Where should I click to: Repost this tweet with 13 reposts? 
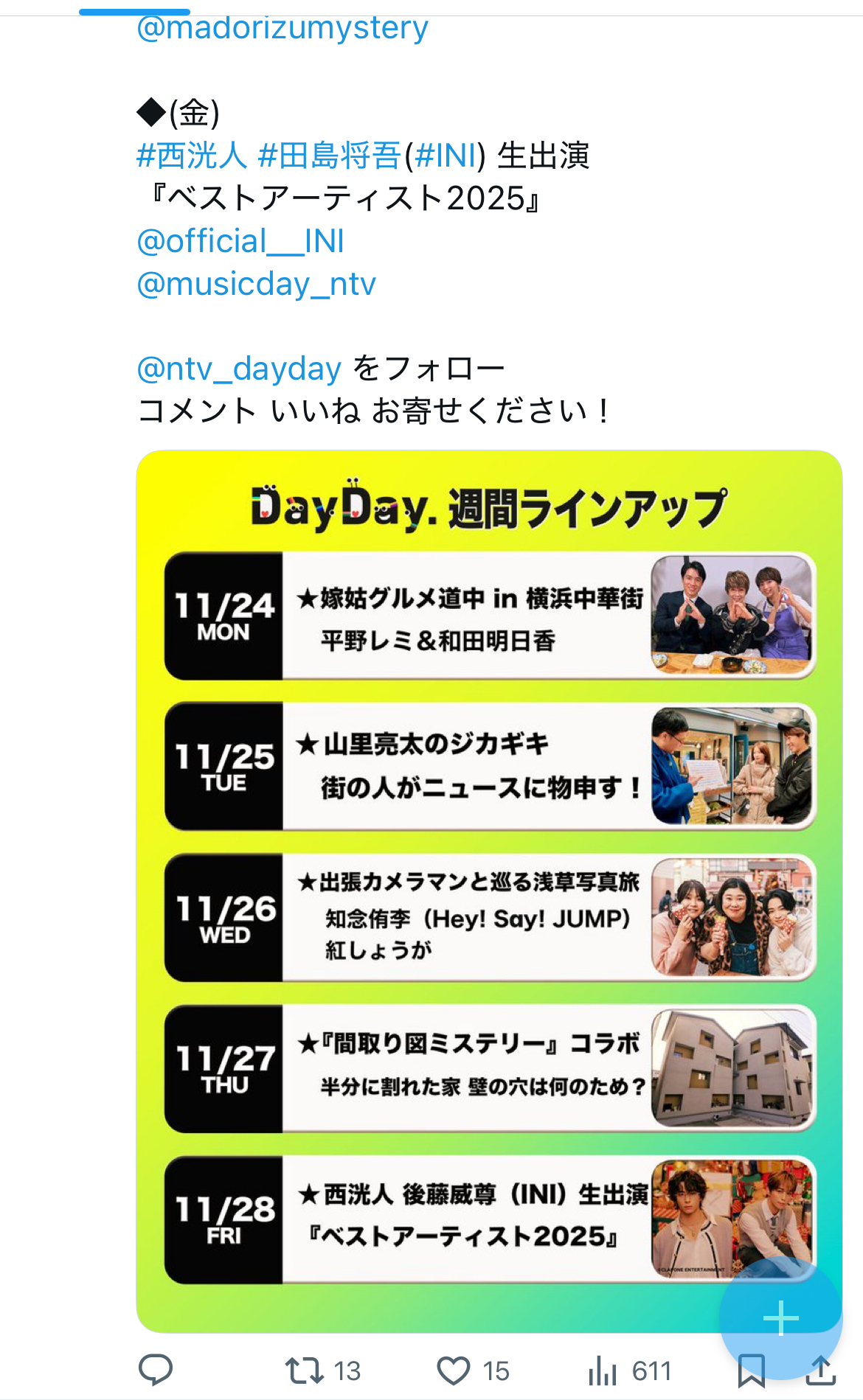pos(305,1371)
